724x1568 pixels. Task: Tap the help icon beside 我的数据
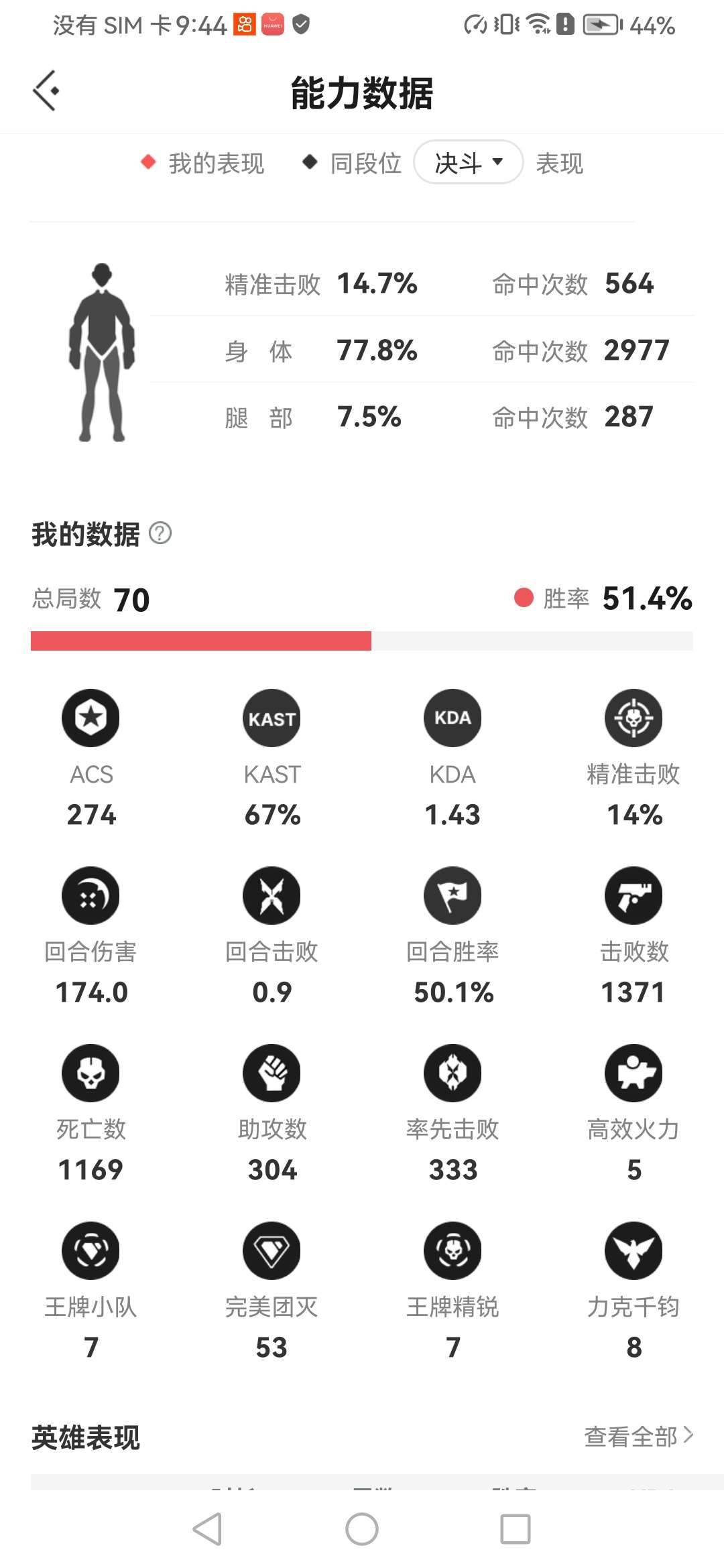160,534
